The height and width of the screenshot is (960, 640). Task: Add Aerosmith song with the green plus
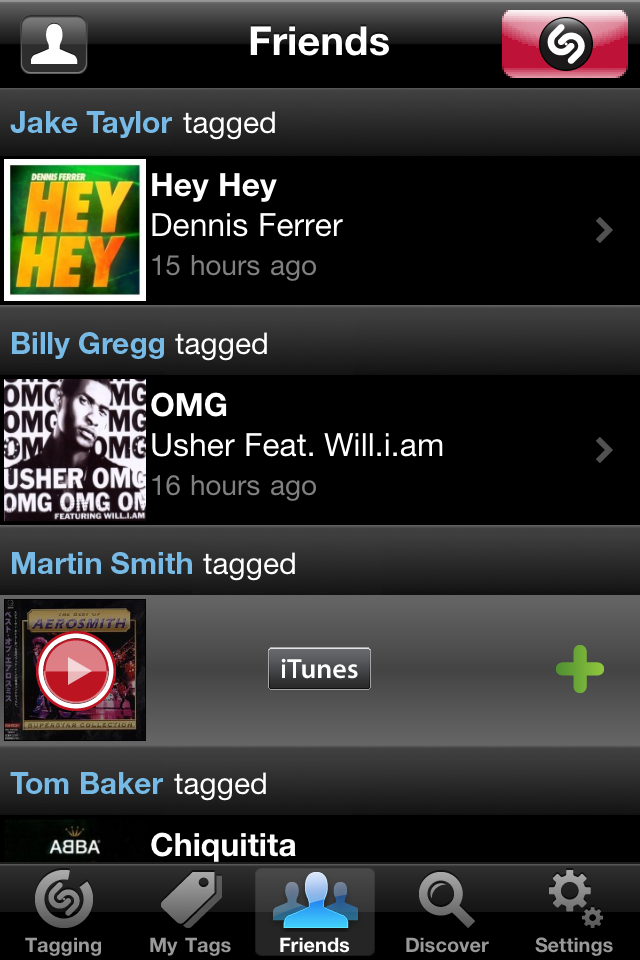coord(580,670)
